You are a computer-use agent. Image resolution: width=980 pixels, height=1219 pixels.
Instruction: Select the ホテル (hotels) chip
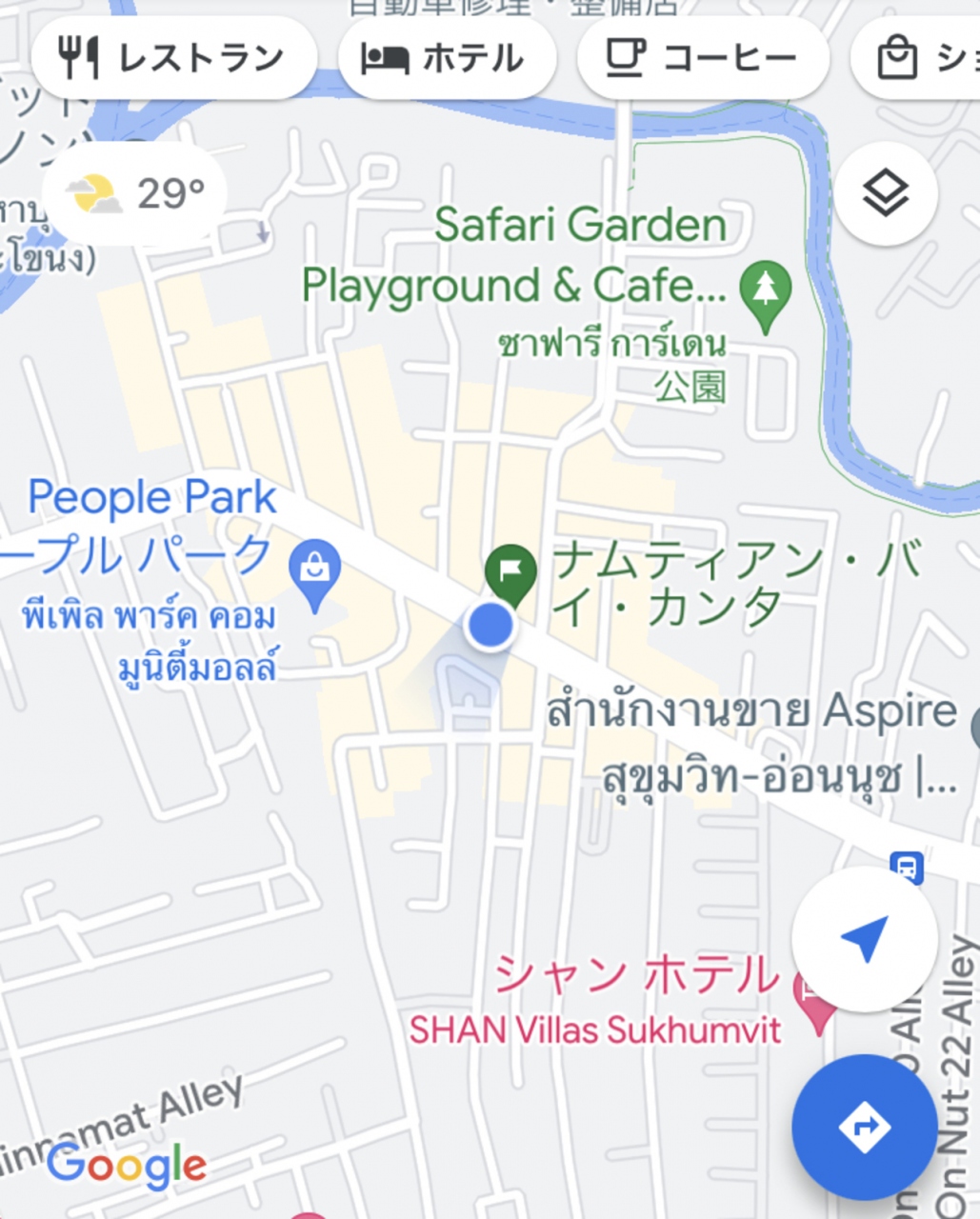446,59
